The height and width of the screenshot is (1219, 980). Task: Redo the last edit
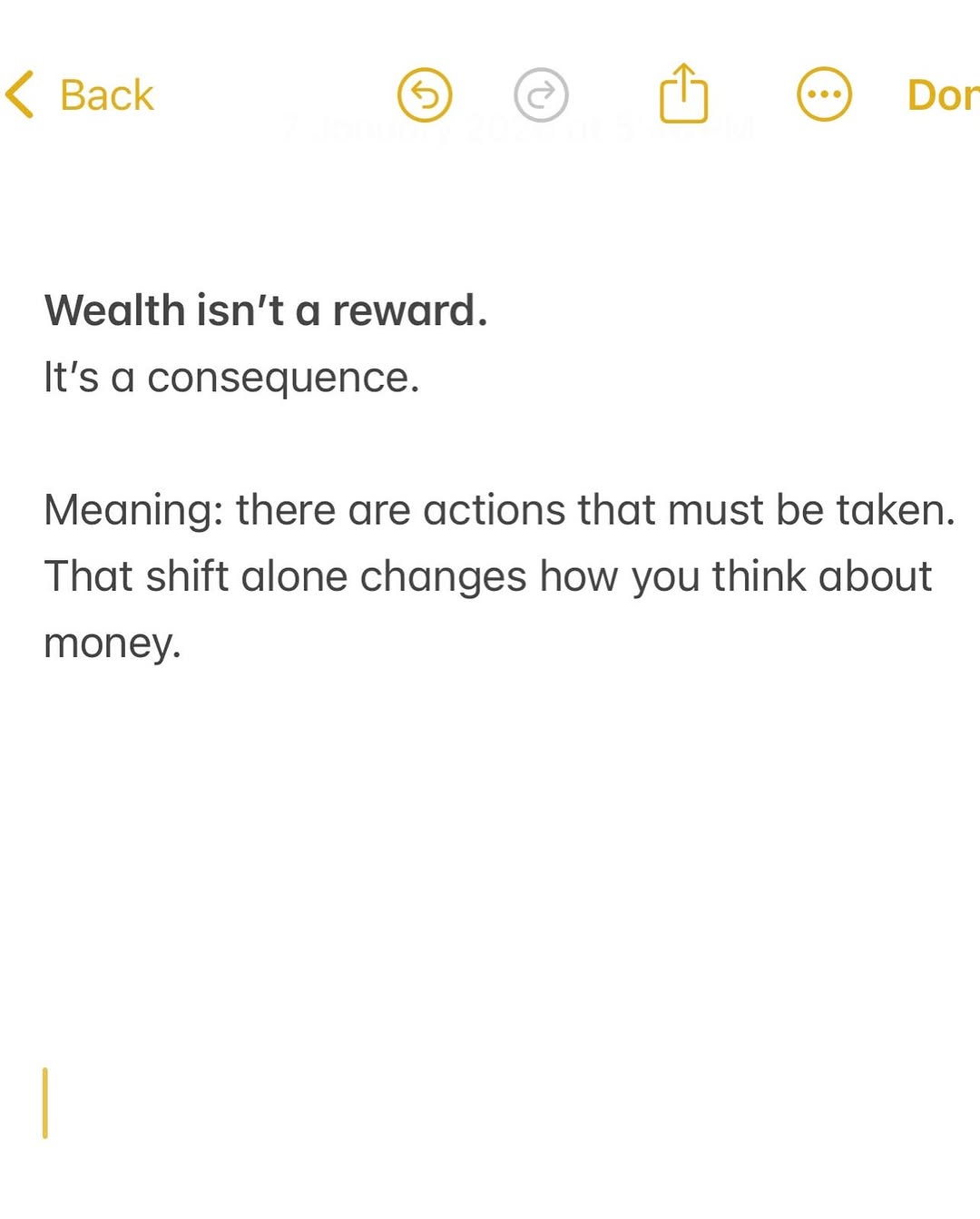coord(541,94)
